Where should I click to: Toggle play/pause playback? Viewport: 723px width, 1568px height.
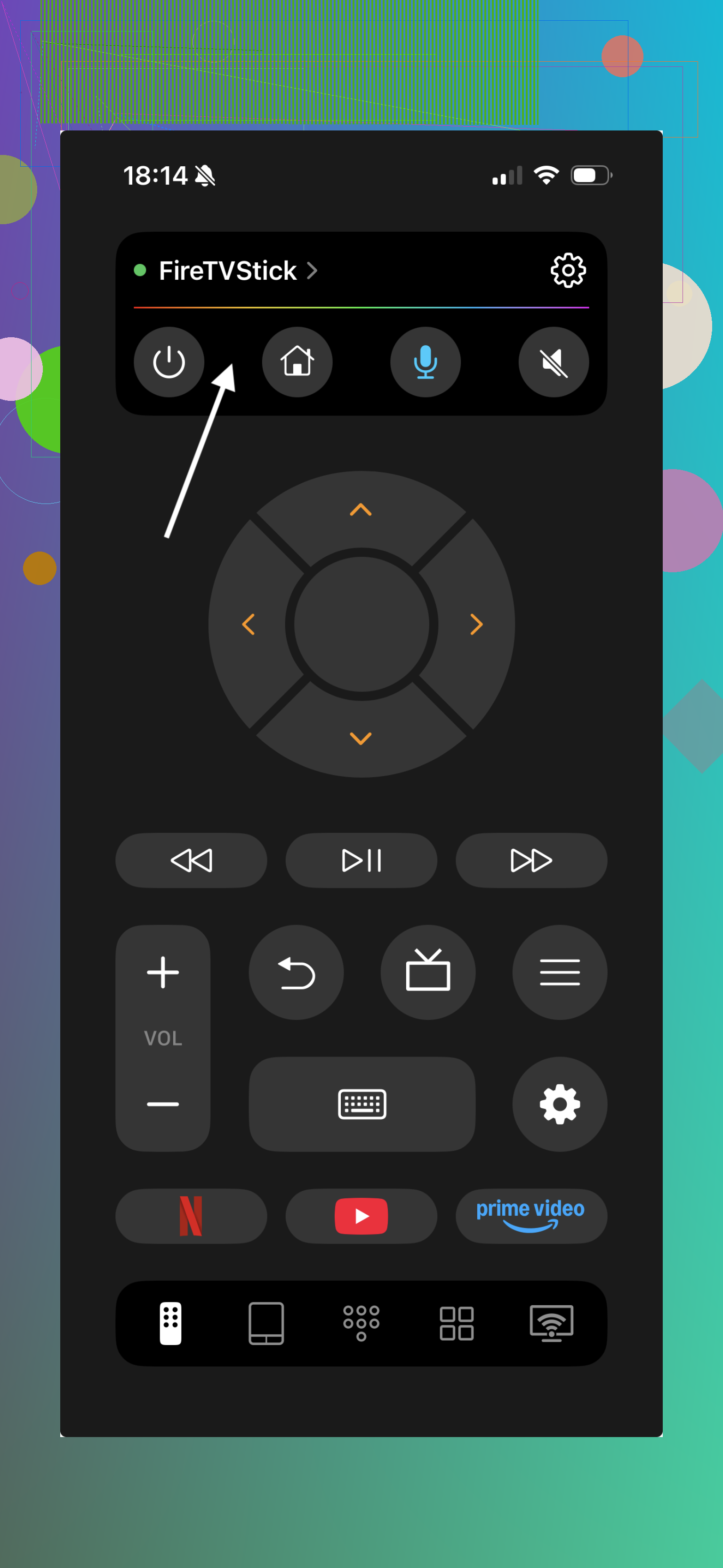click(x=361, y=861)
